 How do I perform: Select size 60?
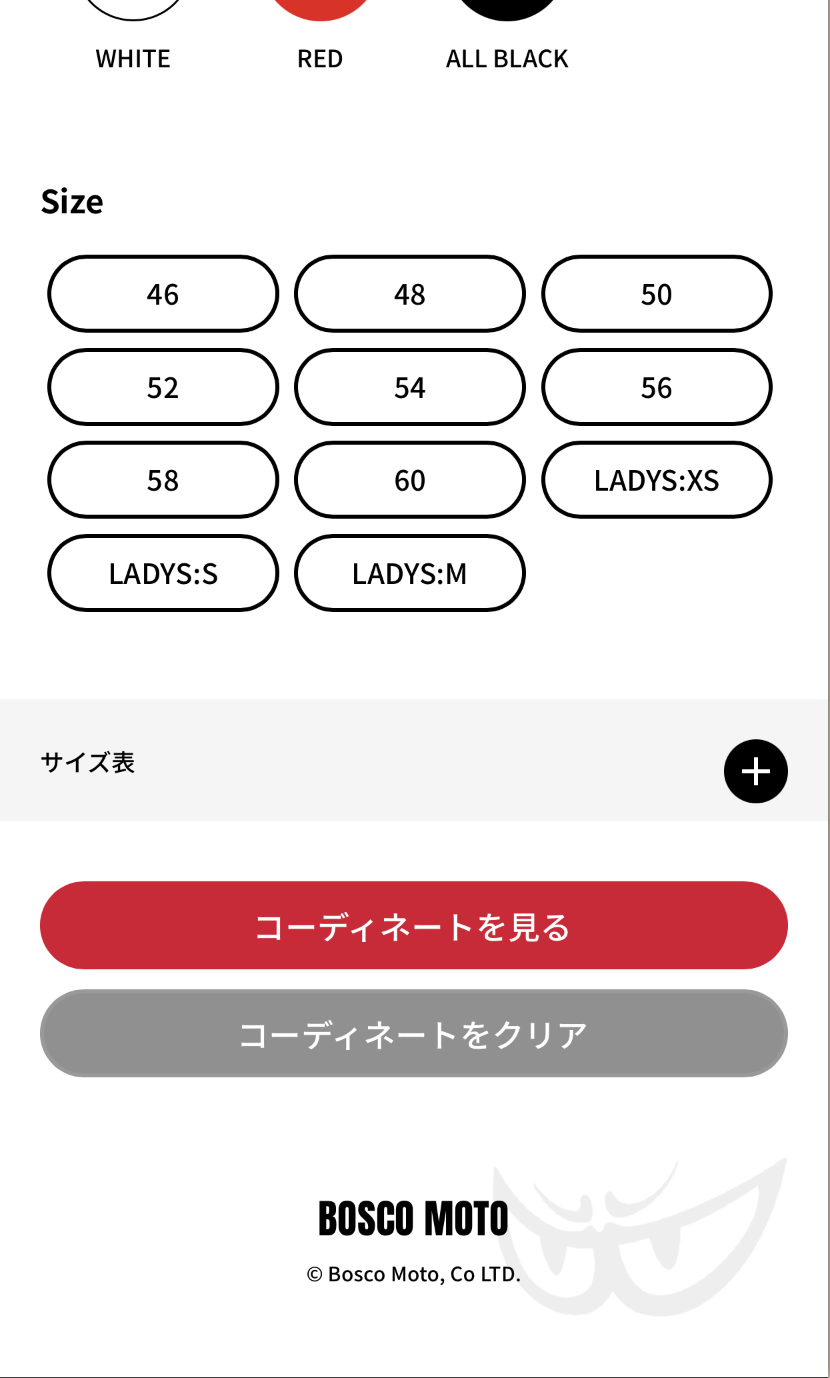point(410,480)
